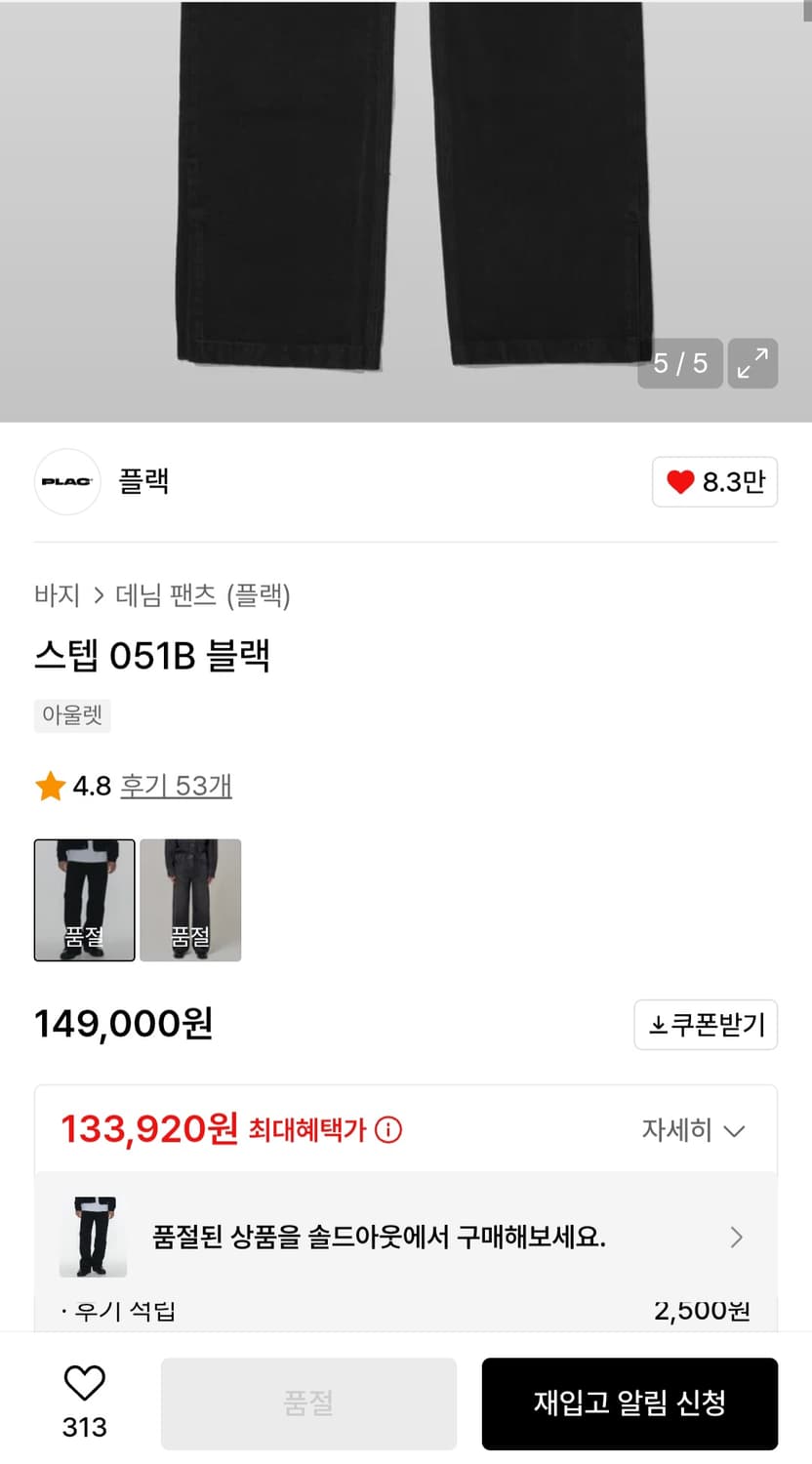The height and width of the screenshot is (1464, 812).
Task: Tap the 쿠폰받기 coupon button
Action: pos(706,1024)
